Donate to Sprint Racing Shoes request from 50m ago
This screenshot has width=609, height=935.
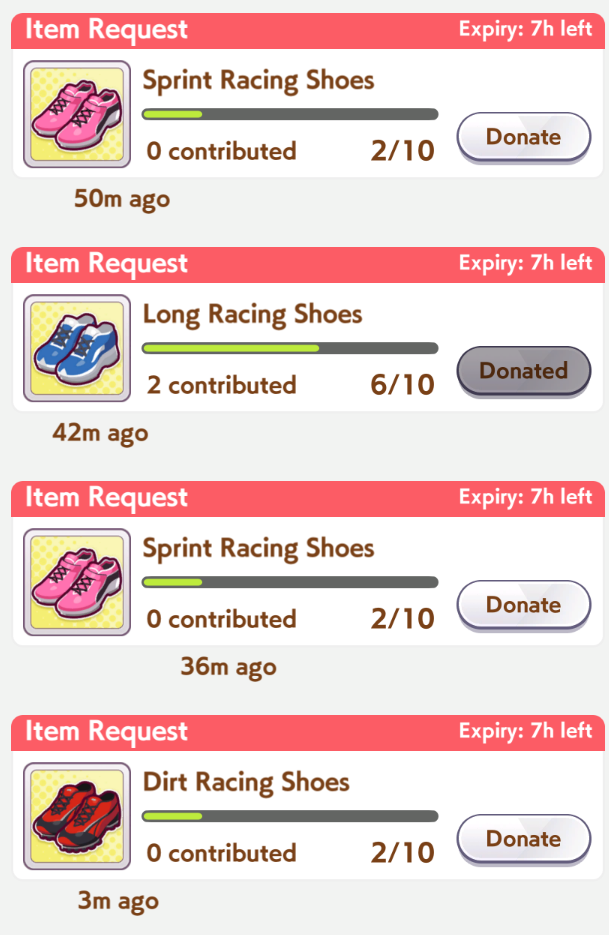point(523,137)
